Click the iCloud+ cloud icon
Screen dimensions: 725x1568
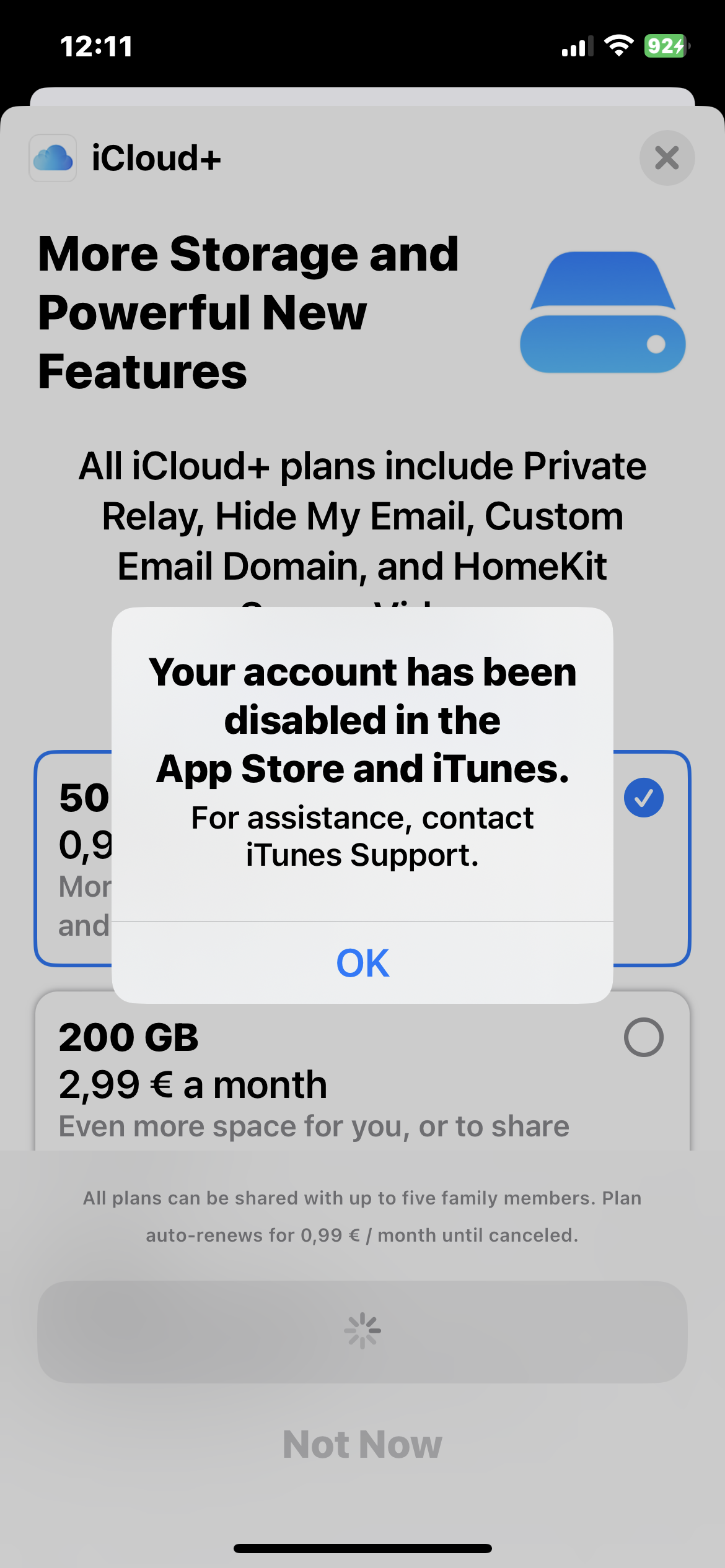pos(52,158)
